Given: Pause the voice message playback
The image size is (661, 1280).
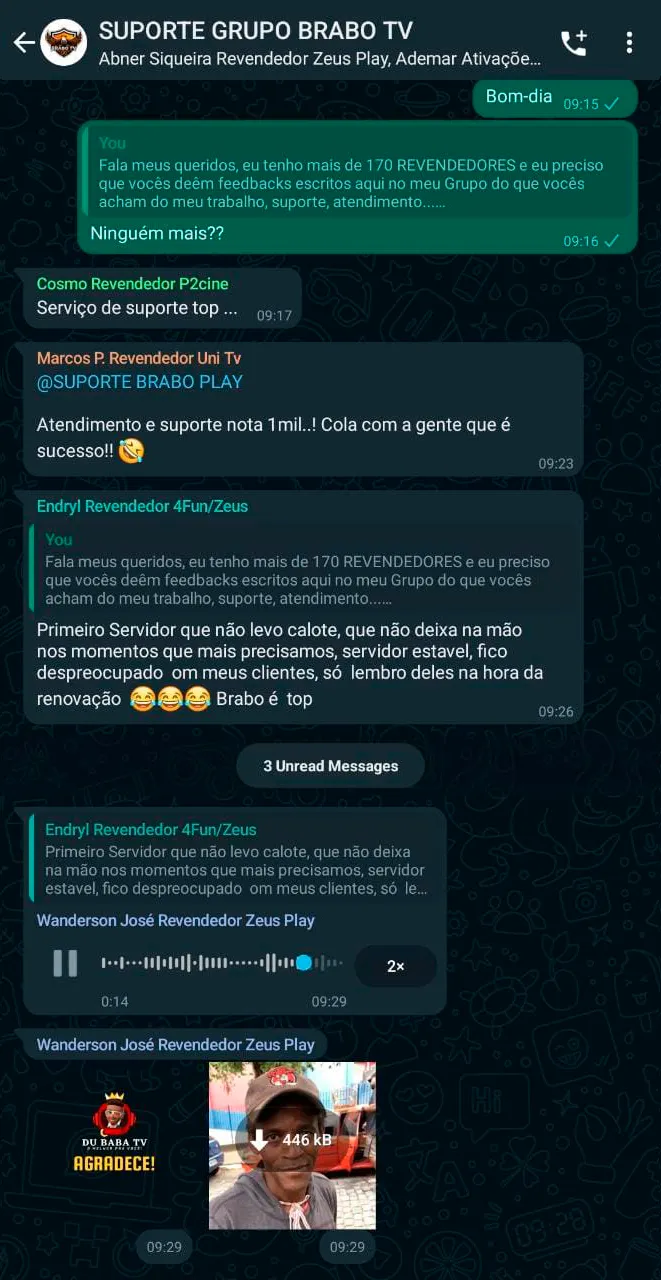Looking at the screenshot, I should tap(65, 963).
